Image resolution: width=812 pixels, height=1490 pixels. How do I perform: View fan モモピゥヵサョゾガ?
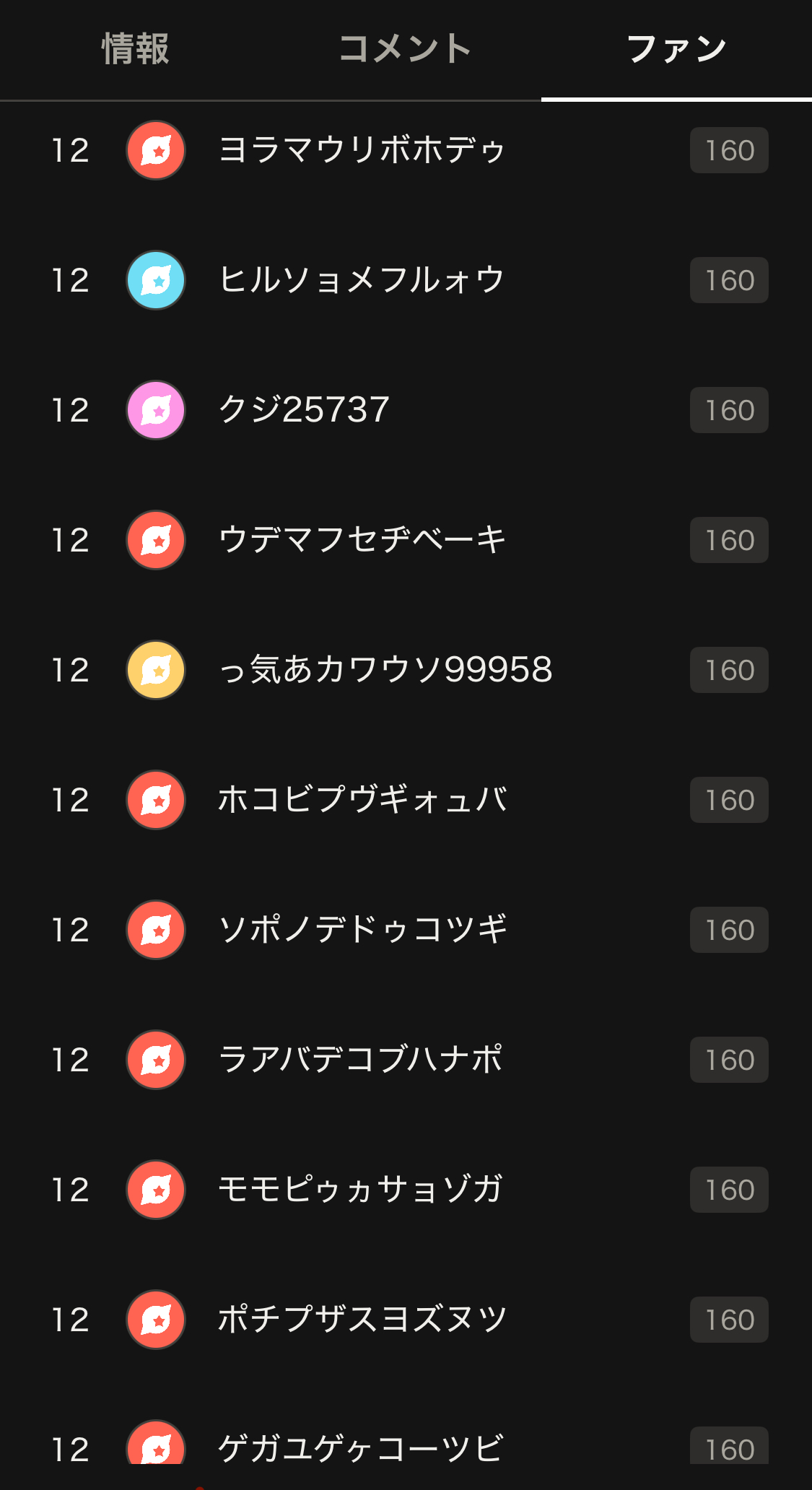coord(362,1190)
